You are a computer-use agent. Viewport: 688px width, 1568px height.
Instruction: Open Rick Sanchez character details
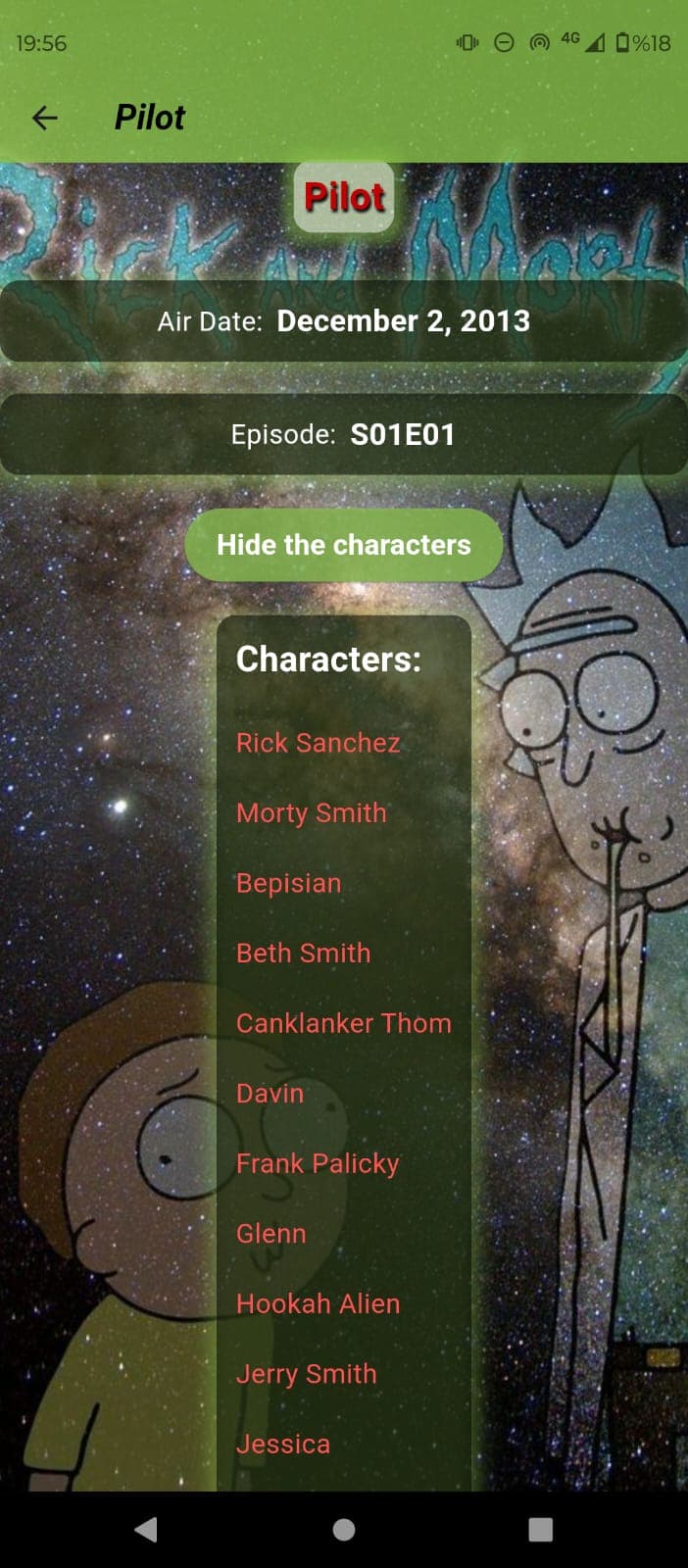[319, 743]
